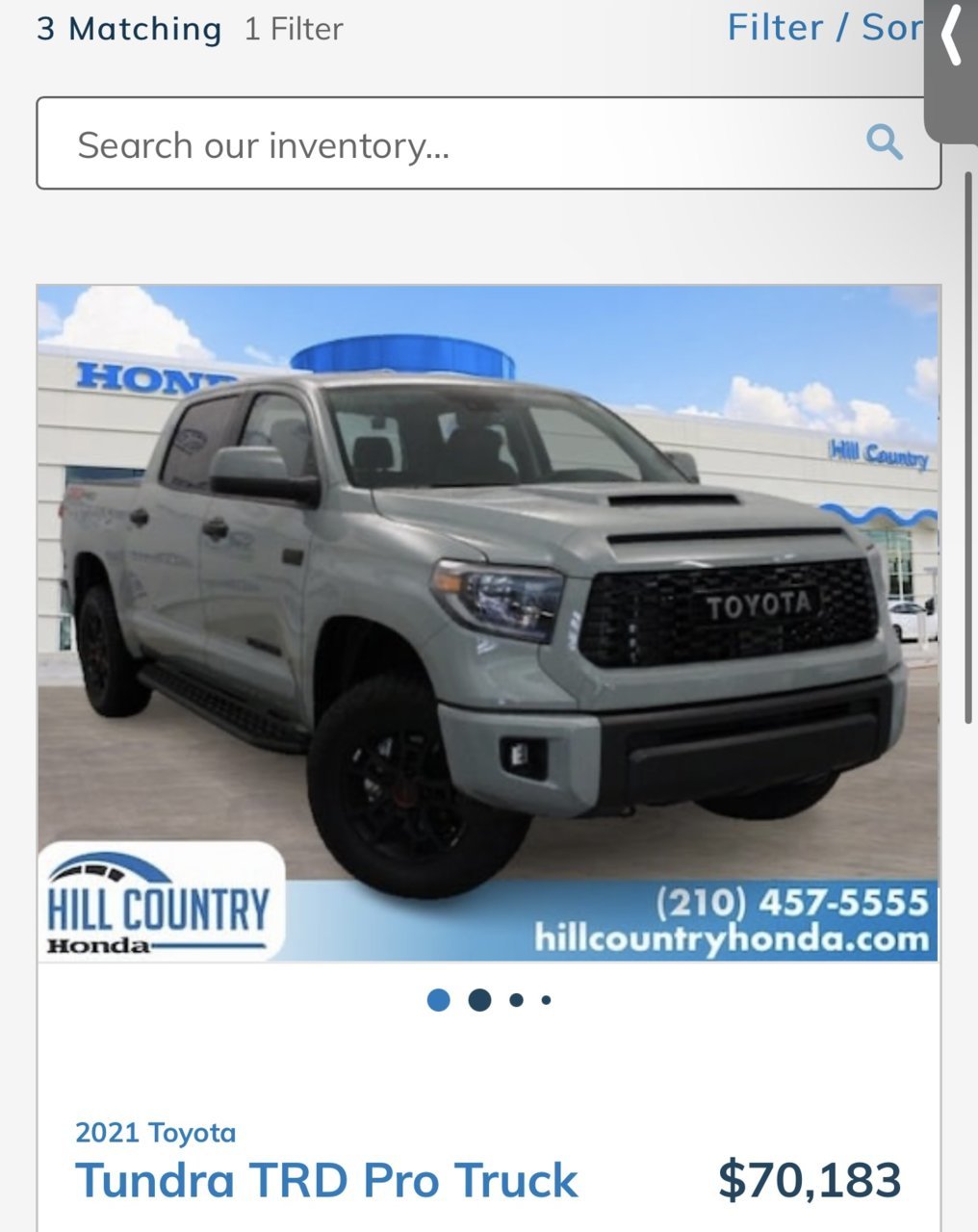Tap the magnifier search icon
The image size is (978, 1232).
coord(884,142)
